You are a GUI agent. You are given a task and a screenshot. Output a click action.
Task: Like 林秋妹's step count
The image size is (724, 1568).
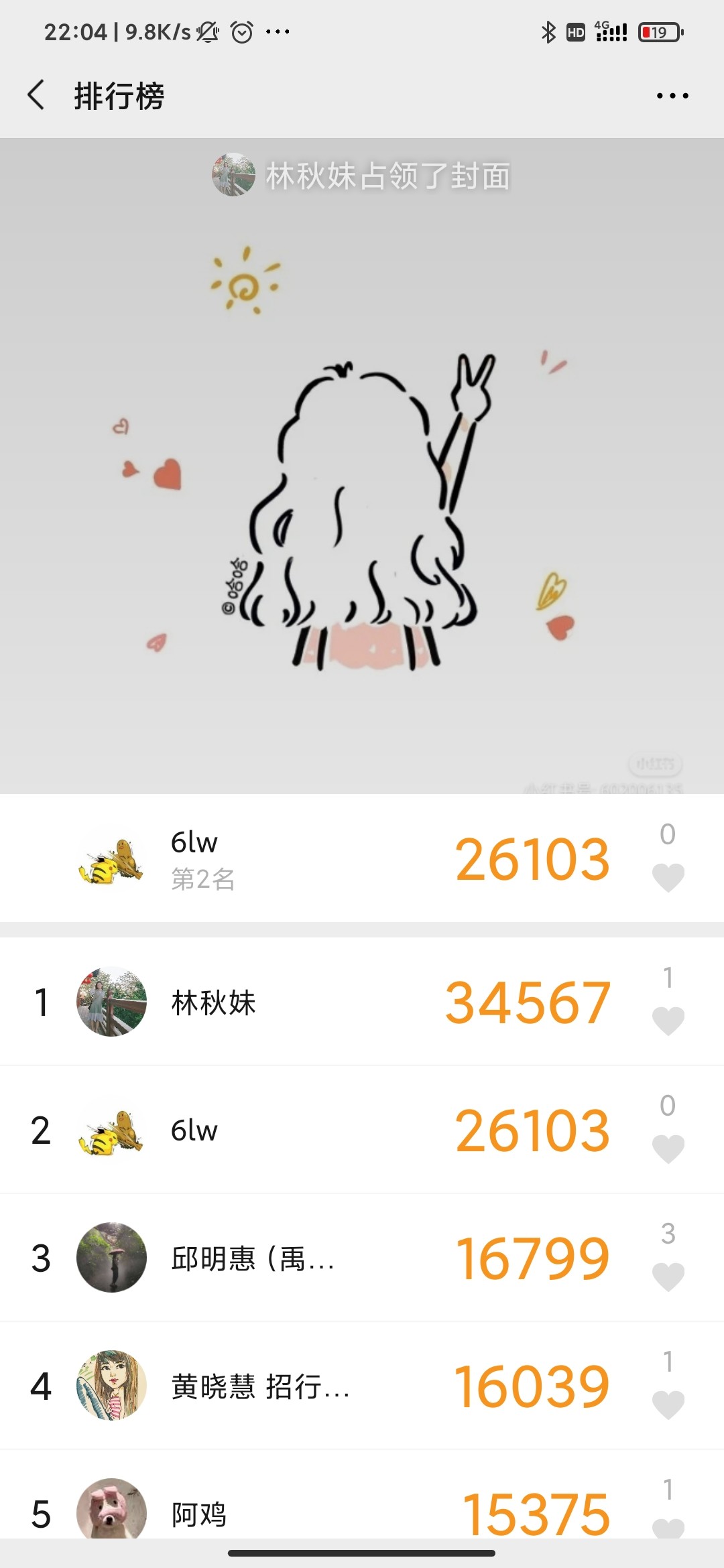[x=668, y=1021]
